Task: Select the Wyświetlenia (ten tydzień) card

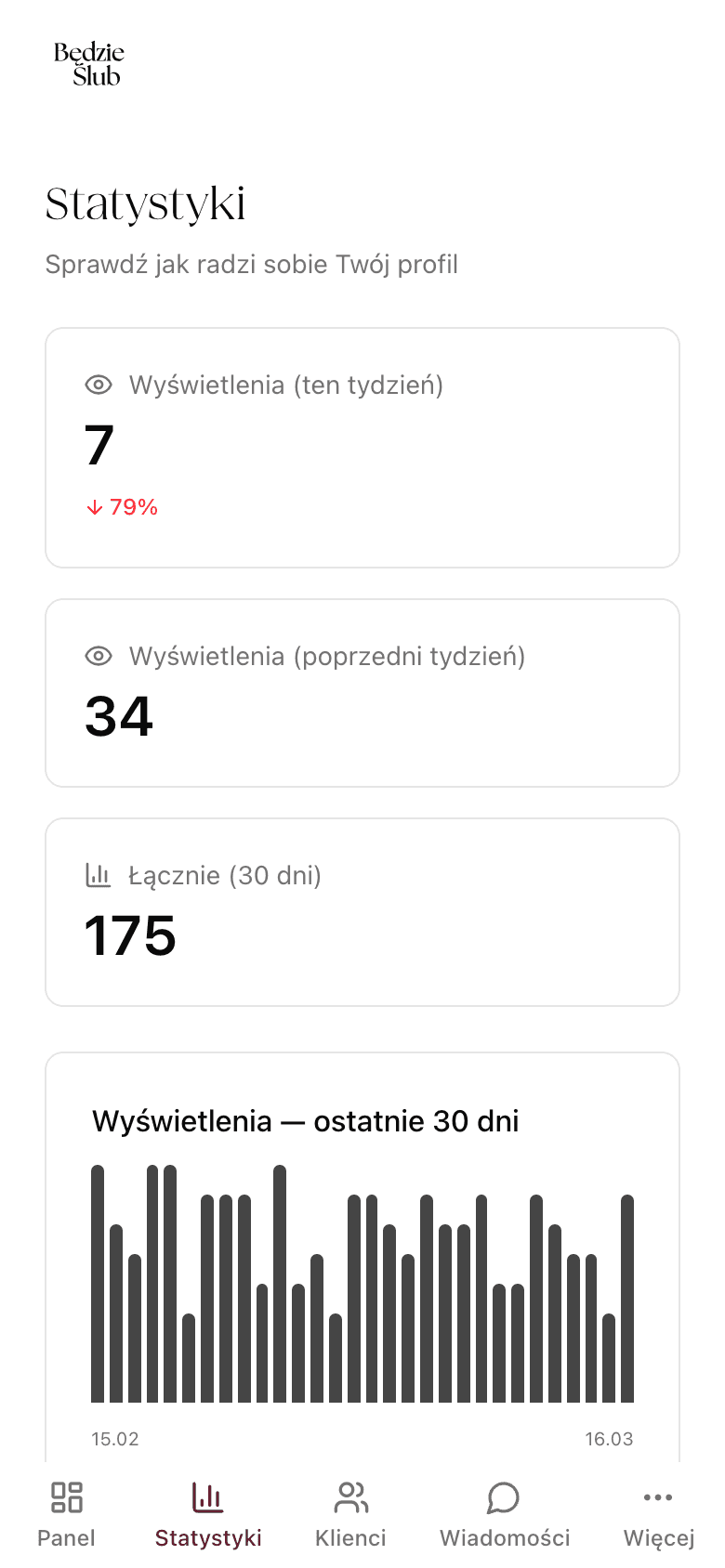Action: (362, 447)
